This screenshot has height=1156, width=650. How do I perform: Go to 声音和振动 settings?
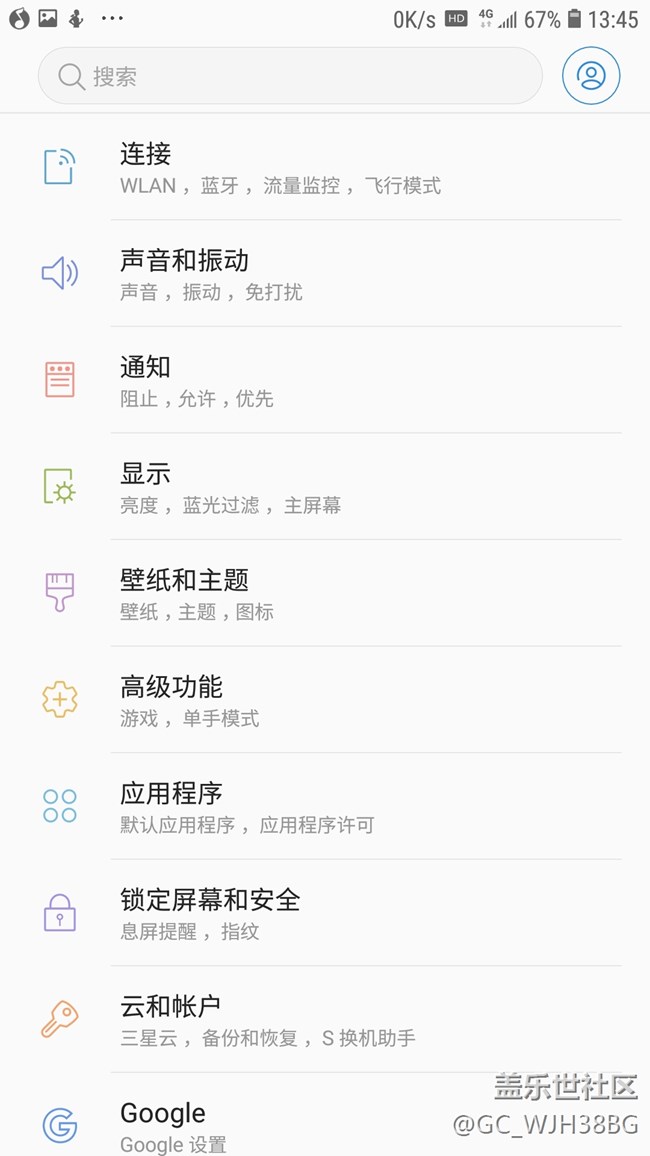coord(325,274)
